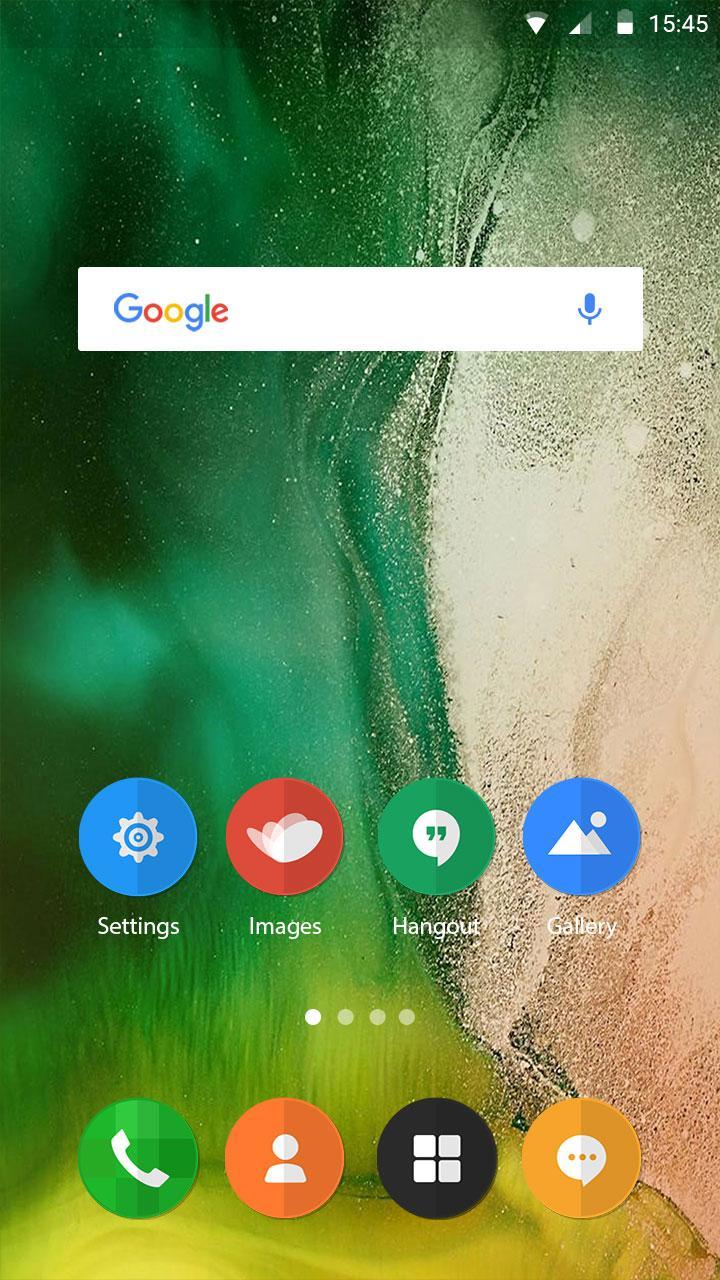Open the app drawer grid button
Screen dimensions: 720x1280
tap(436, 1158)
